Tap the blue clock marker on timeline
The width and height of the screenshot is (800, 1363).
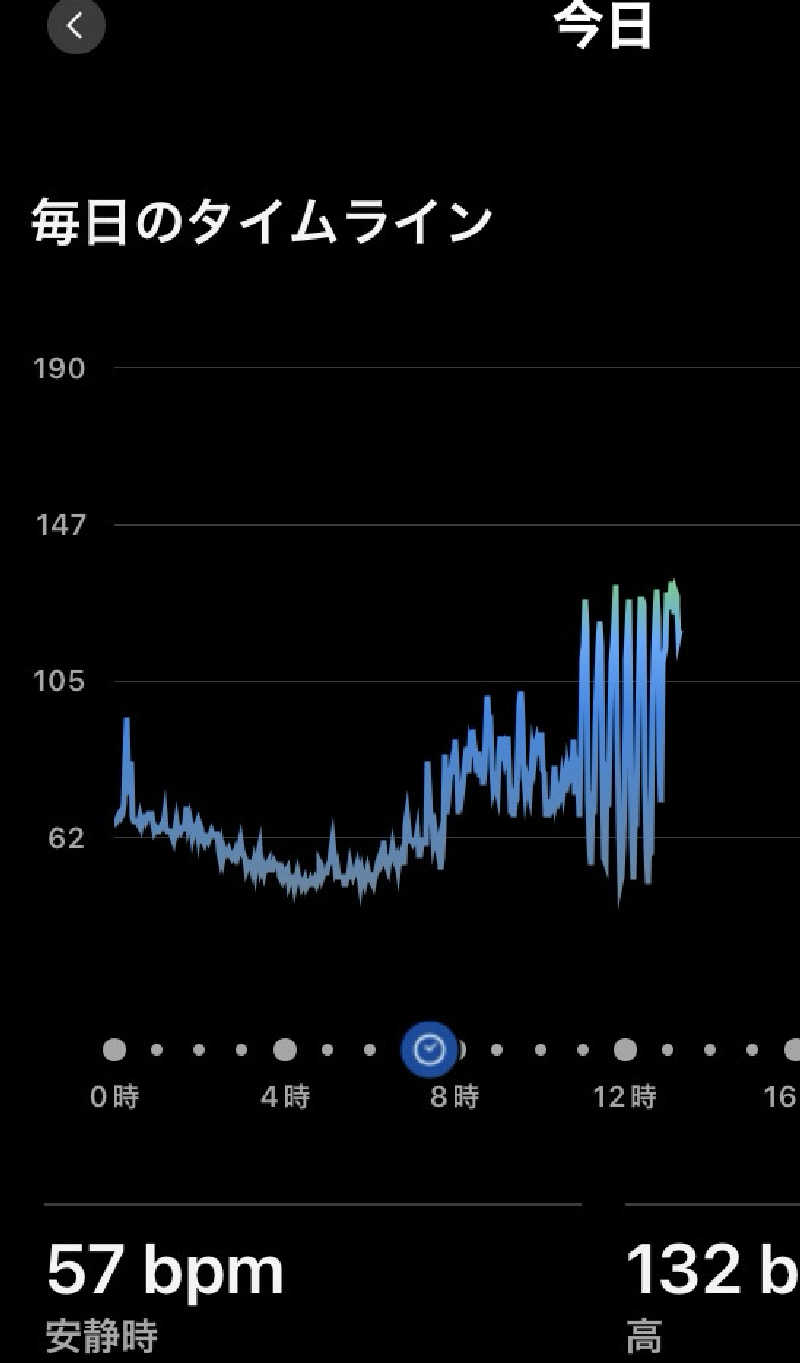(429, 1049)
